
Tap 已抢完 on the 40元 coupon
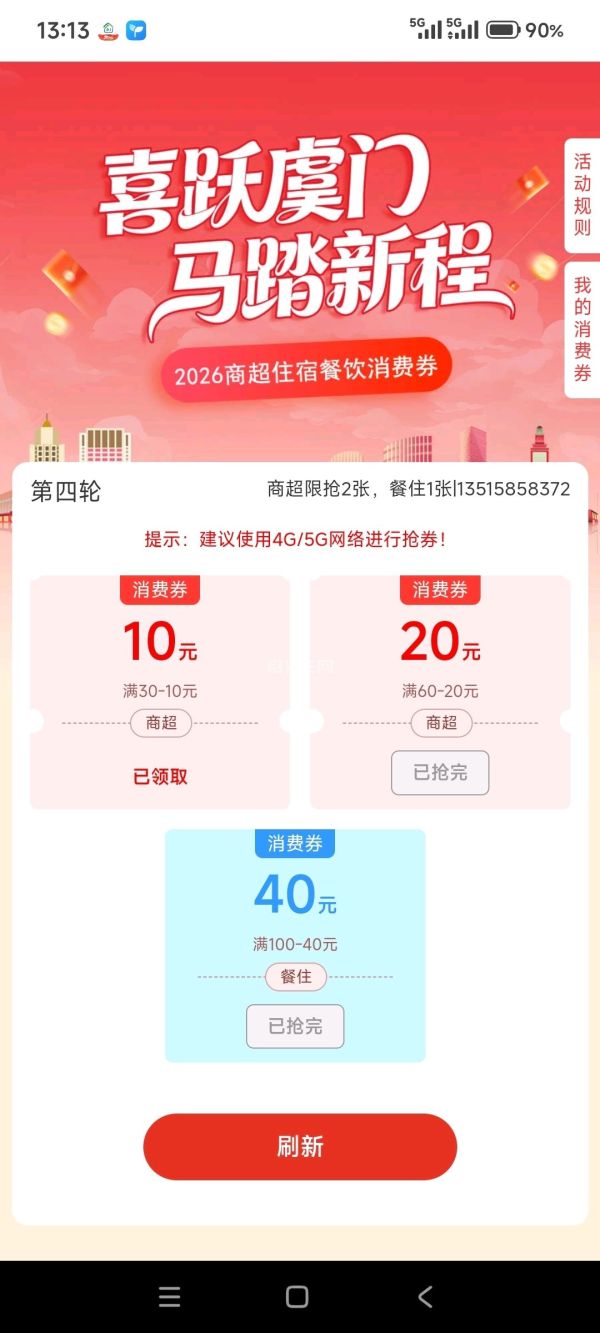point(295,1026)
